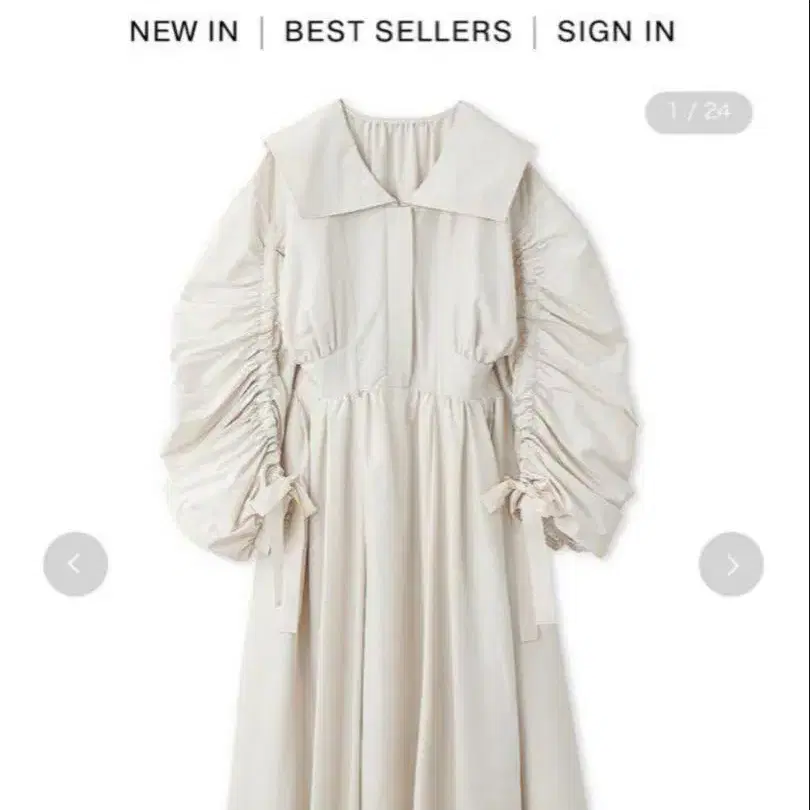Open the dress product image

coord(400,455)
